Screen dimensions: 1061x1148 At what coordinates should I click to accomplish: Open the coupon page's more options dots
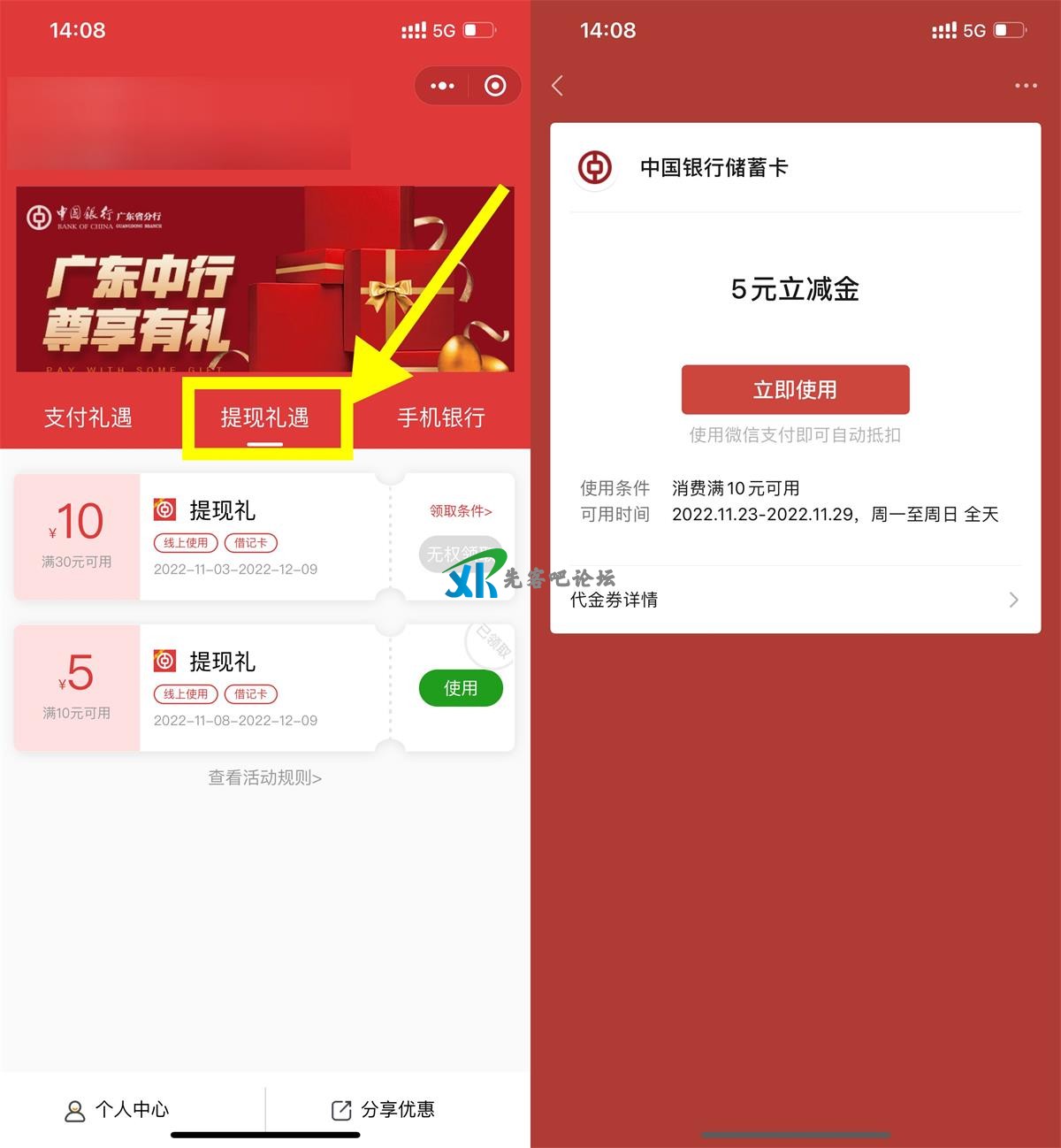pos(1026,86)
